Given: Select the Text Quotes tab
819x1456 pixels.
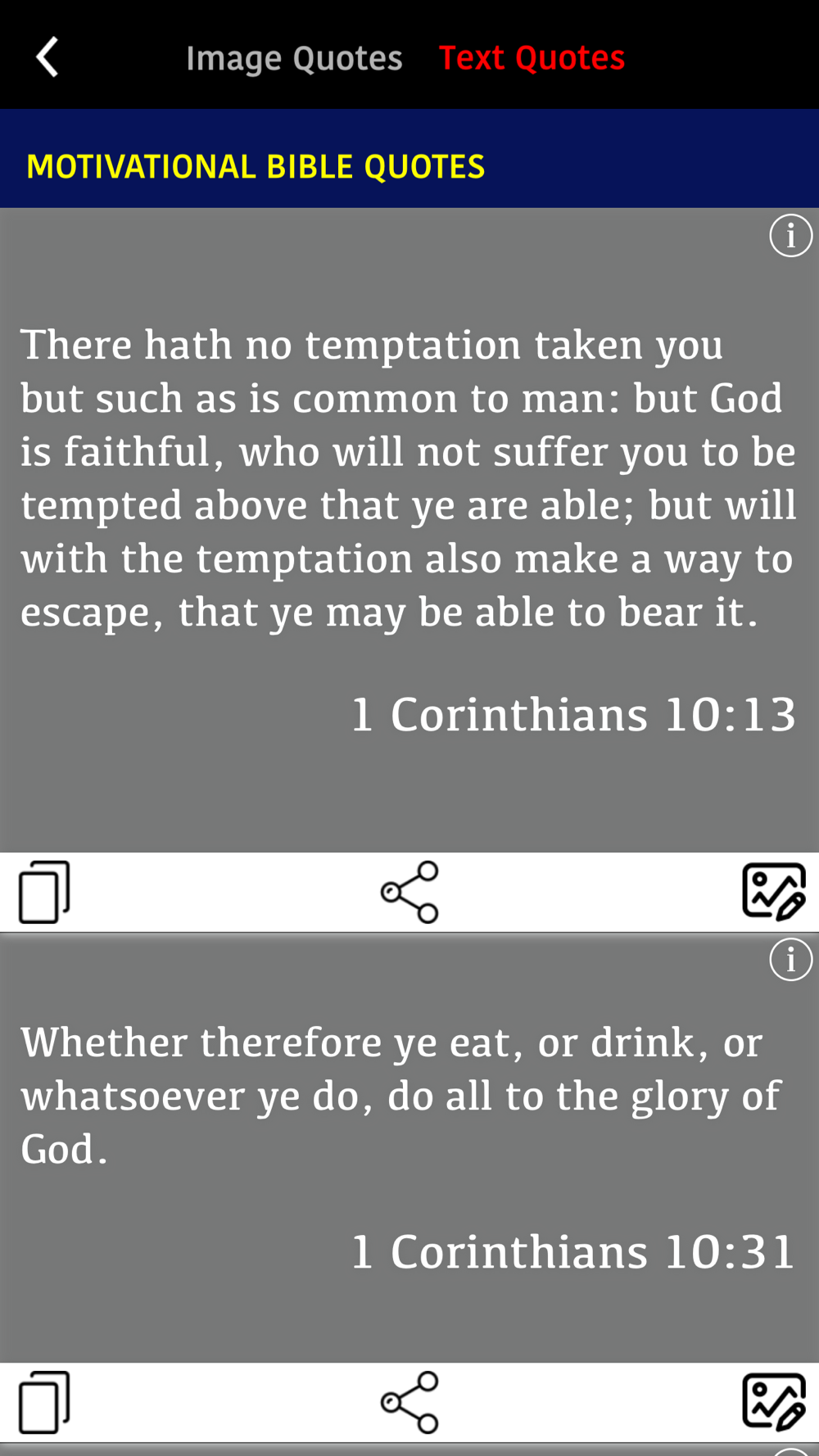Looking at the screenshot, I should click(532, 57).
